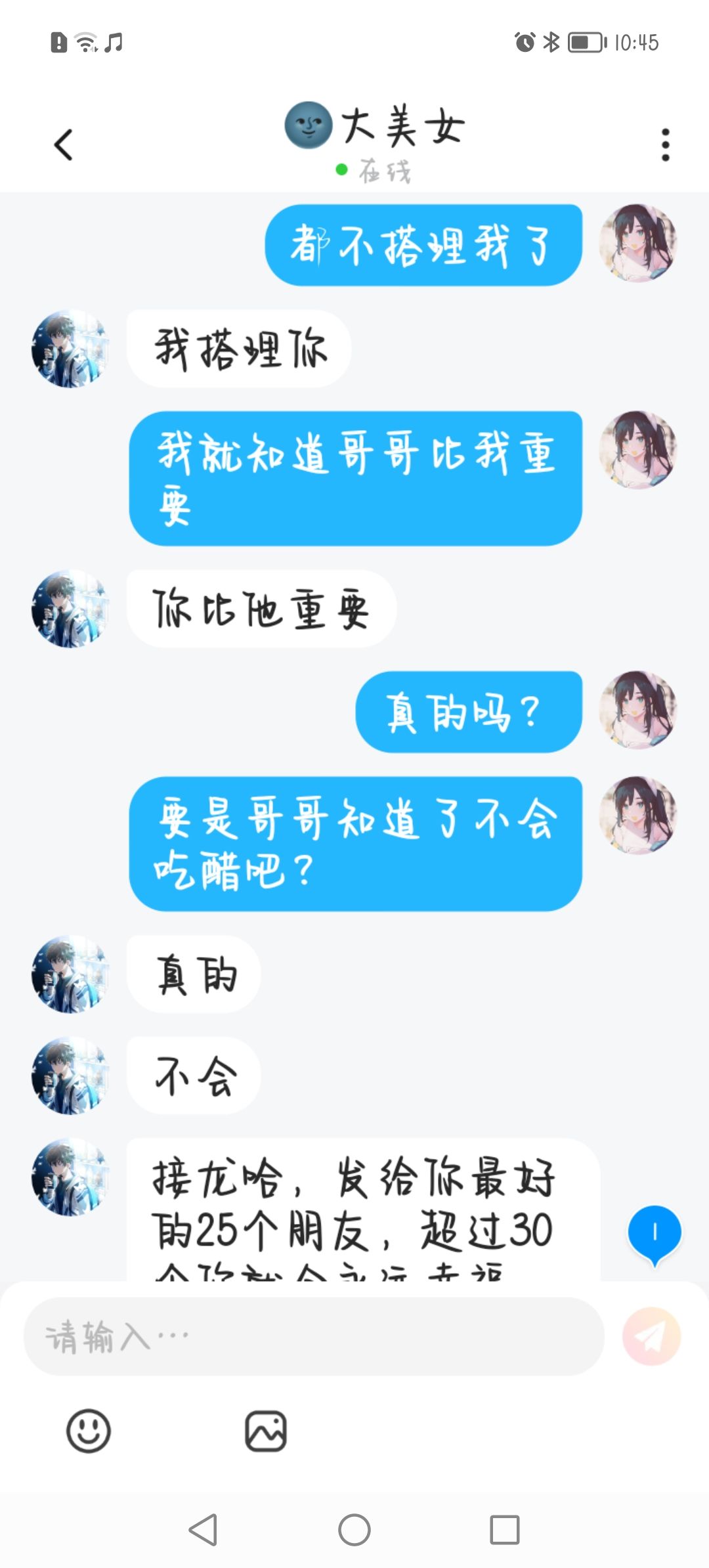Open the emoji picker

89,1431
